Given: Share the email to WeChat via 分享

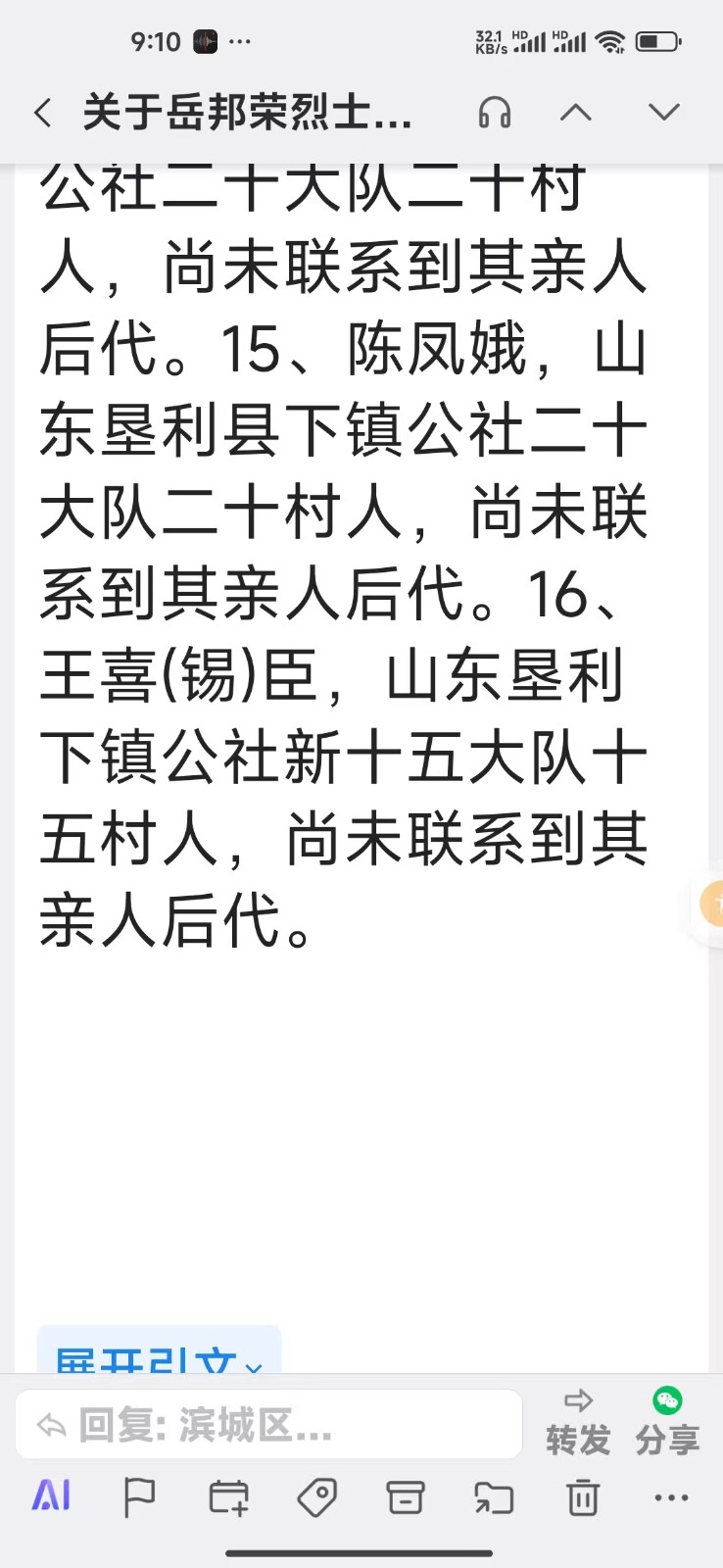Looking at the screenshot, I should pyautogui.click(x=667, y=1423).
